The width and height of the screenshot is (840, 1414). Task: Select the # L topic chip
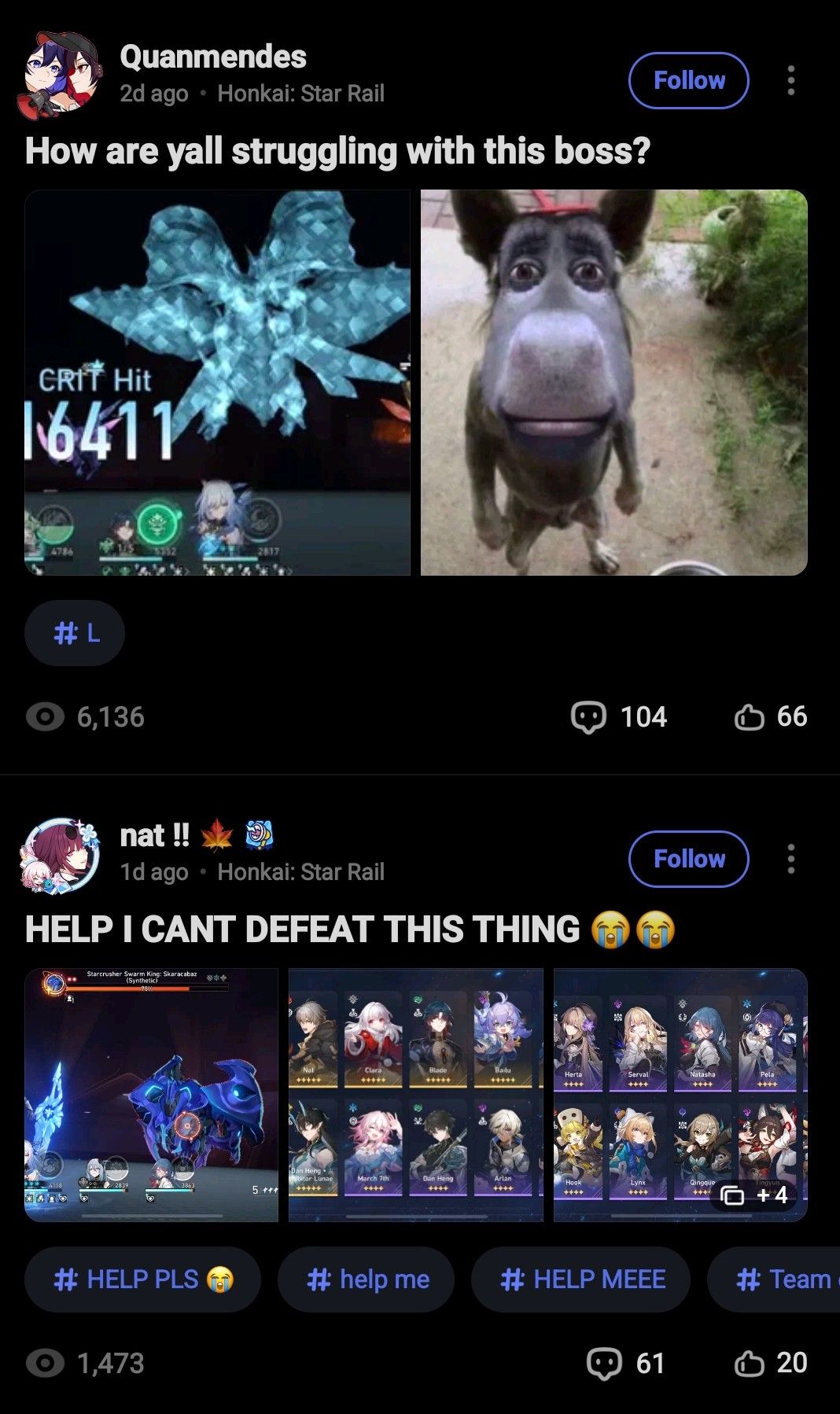coord(76,633)
